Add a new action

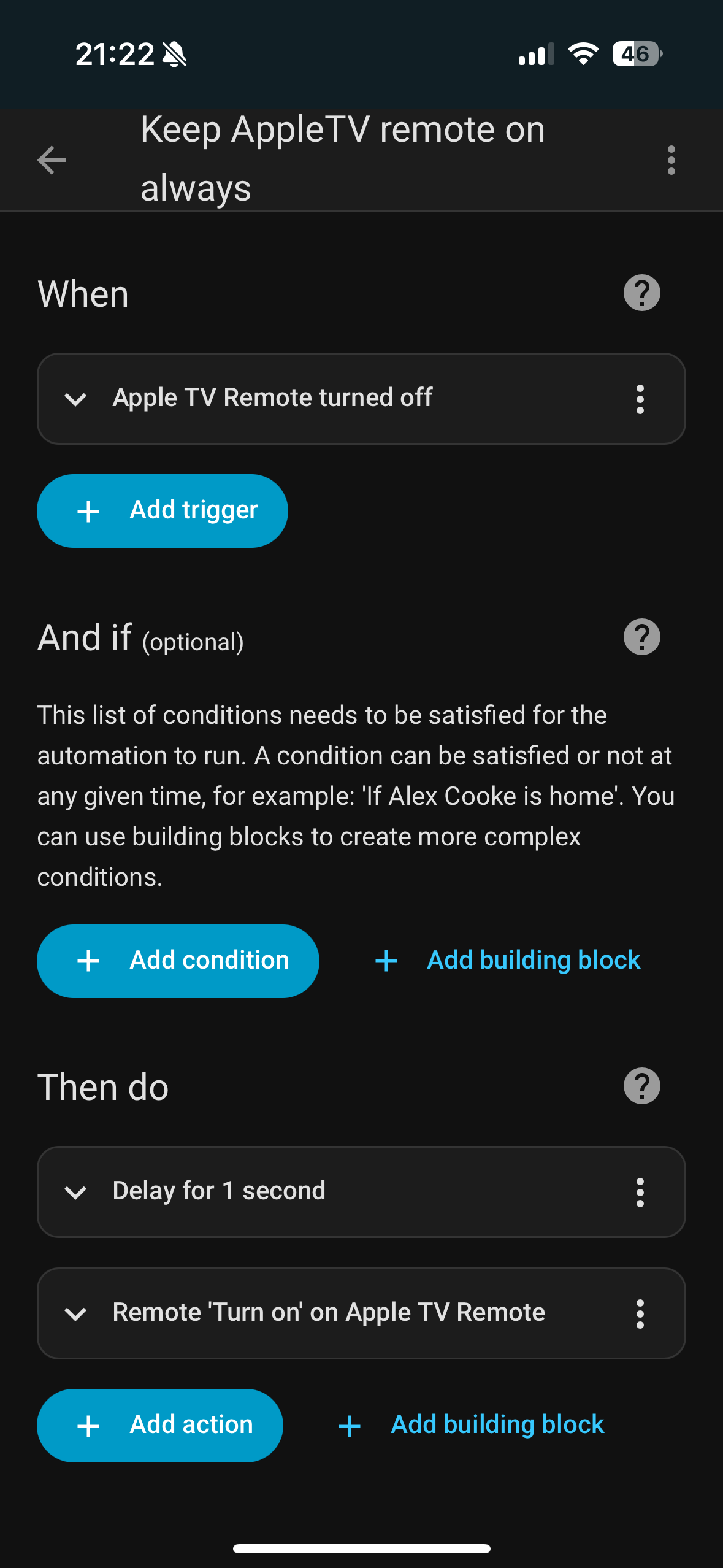(x=160, y=1425)
